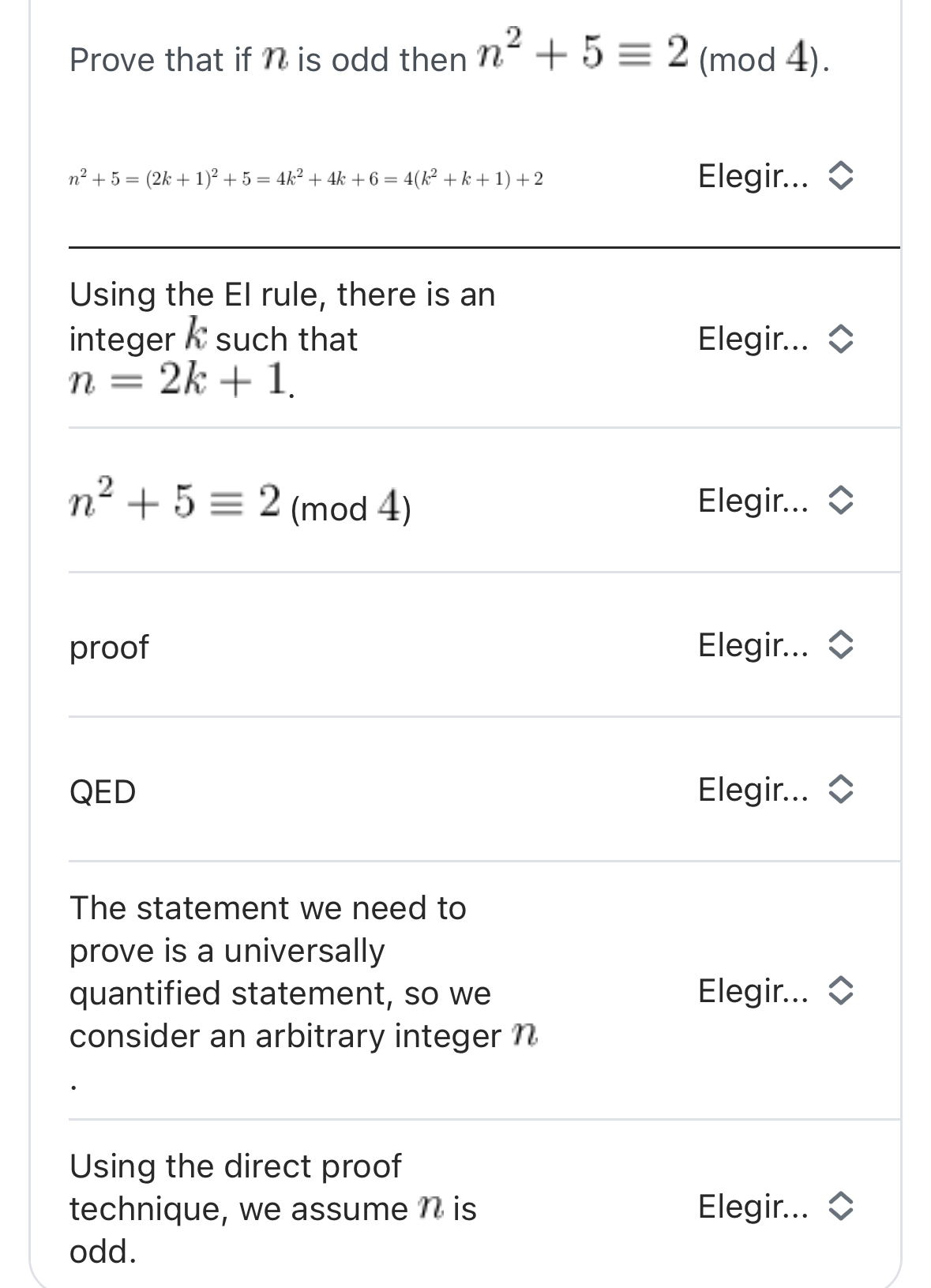Viewport: 931px width, 1288px height.
Task: Click the text 'proof'
Action: [x=109, y=647]
